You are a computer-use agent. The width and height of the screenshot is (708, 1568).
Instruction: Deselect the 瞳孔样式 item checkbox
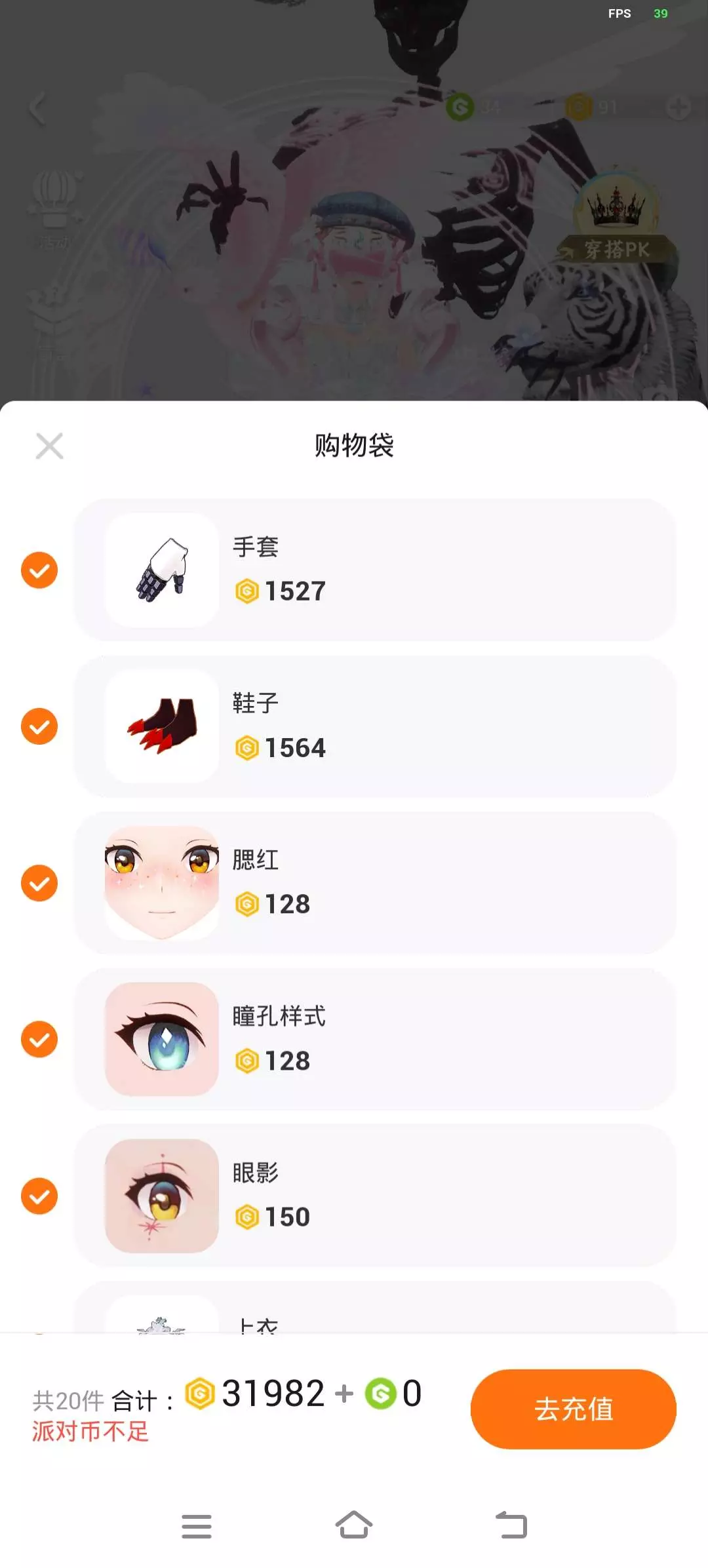pyautogui.click(x=39, y=1039)
